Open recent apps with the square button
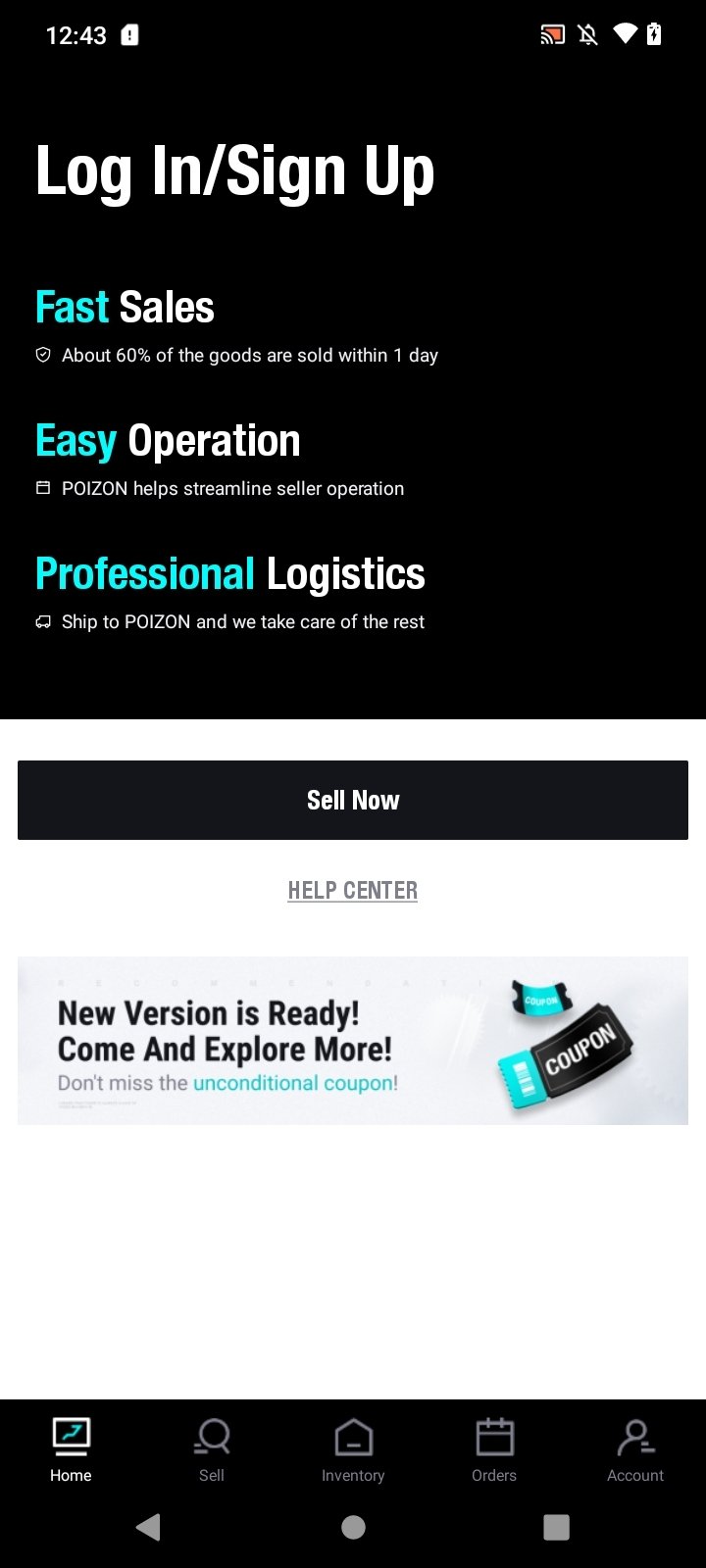This screenshot has width=706, height=1568. click(x=556, y=1527)
